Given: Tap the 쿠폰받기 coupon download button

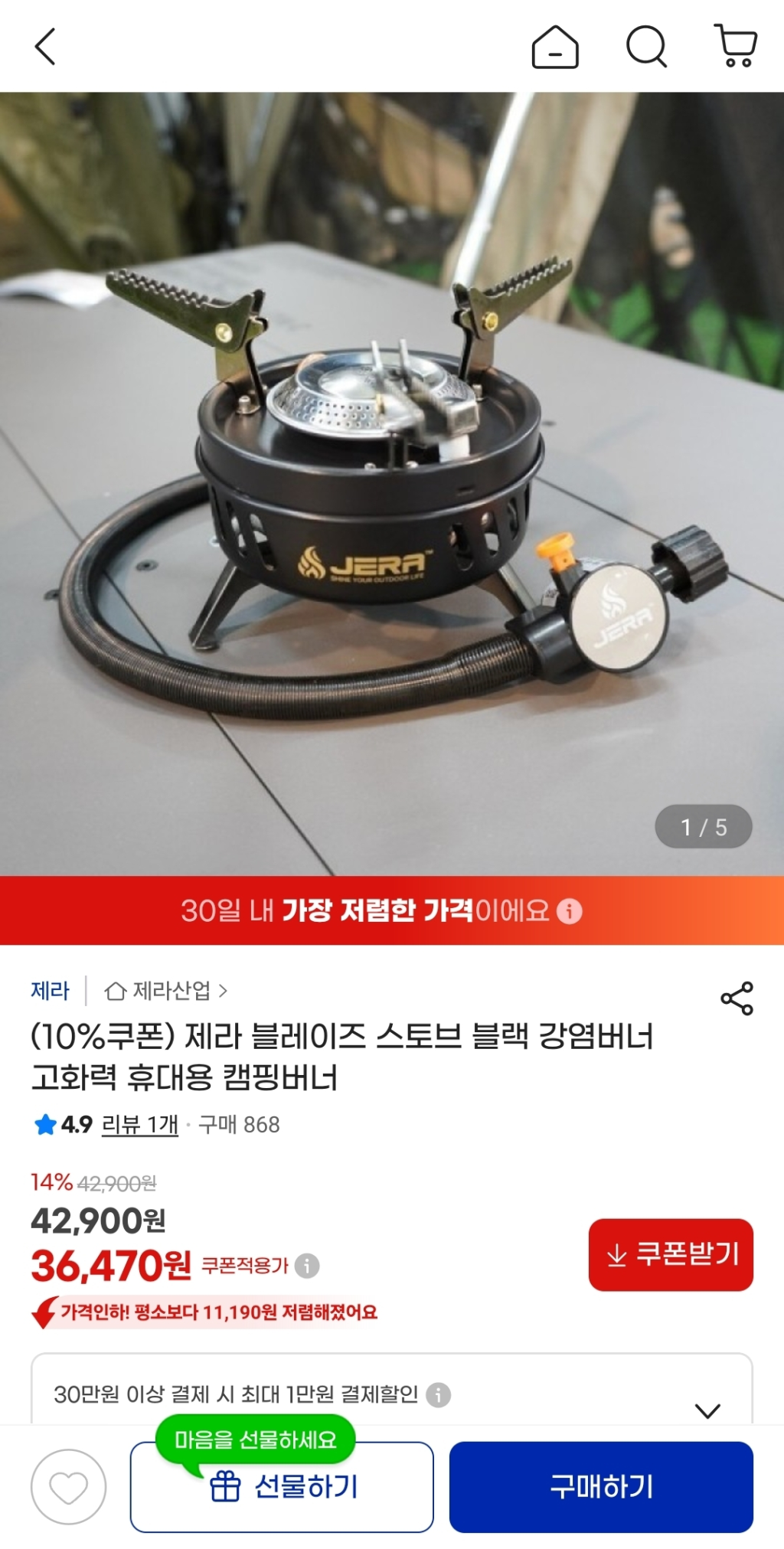Looking at the screenshot, I should click(x=671, y=1254).
